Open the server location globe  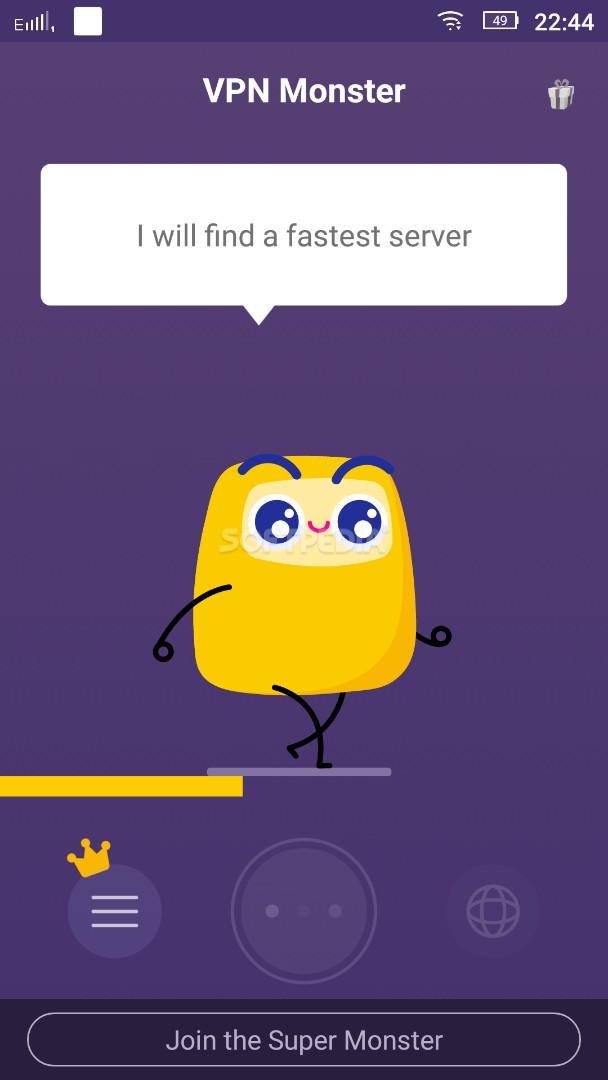tap(493, 911)
